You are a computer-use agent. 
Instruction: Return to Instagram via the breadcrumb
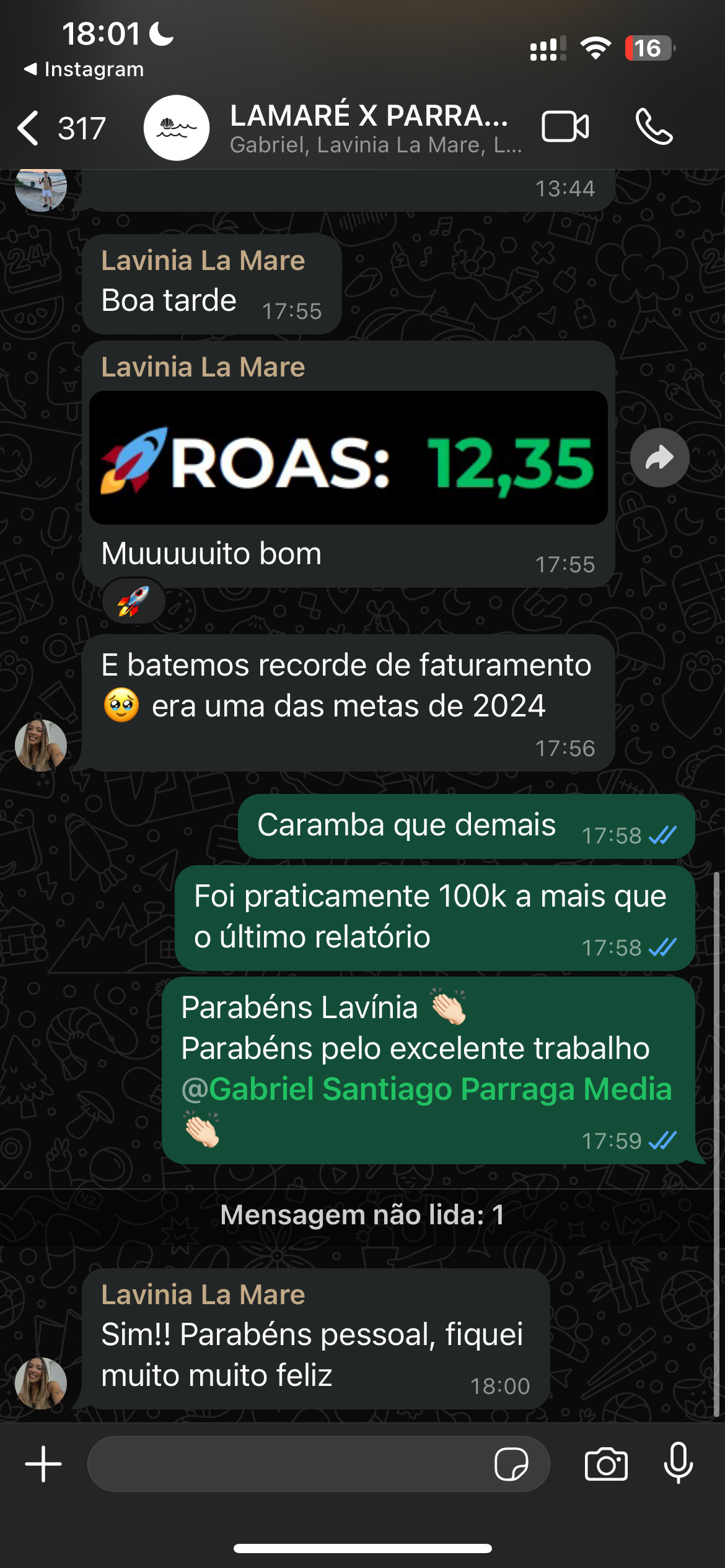click(x=84, y=69)
